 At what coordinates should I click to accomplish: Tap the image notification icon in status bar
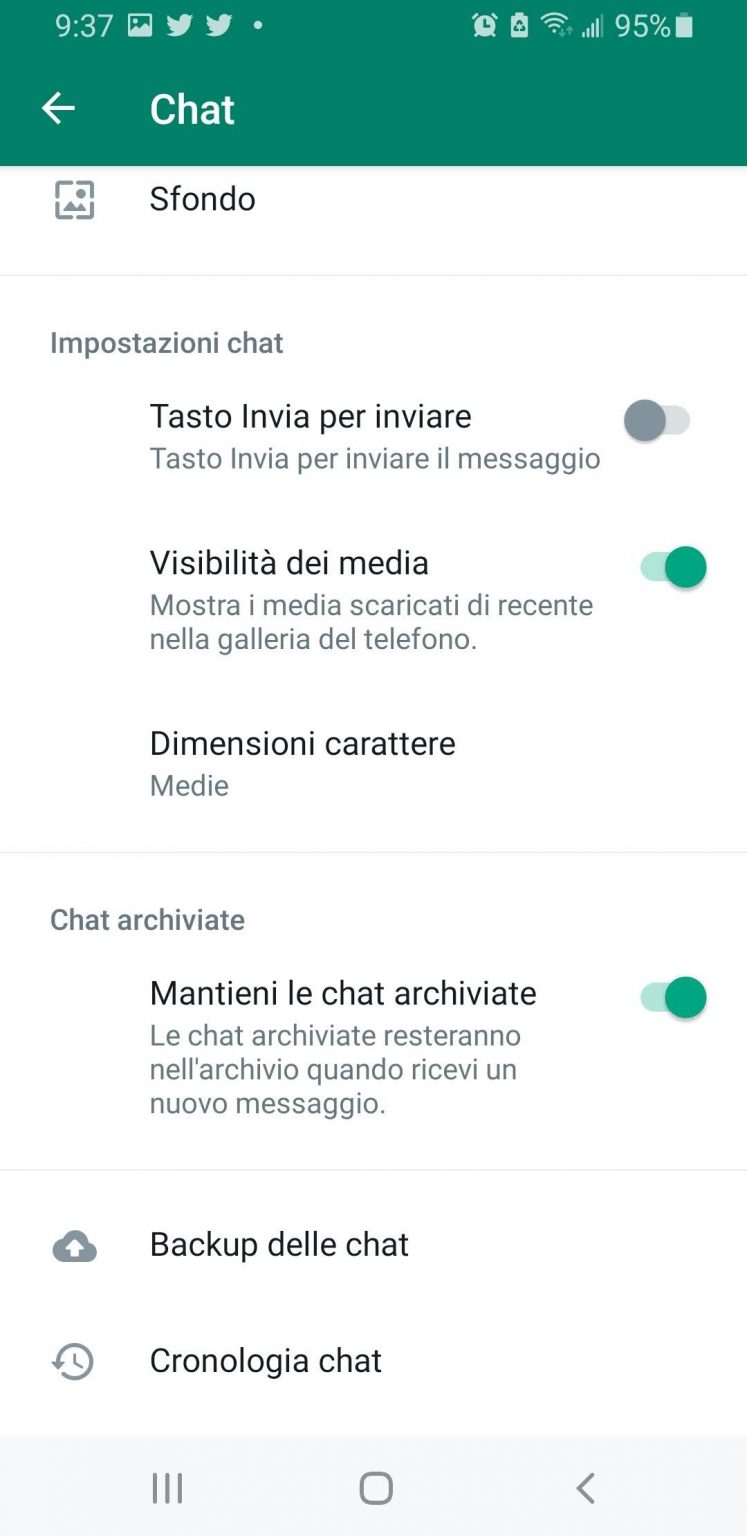pyautogui.click(x=140, y=25)
